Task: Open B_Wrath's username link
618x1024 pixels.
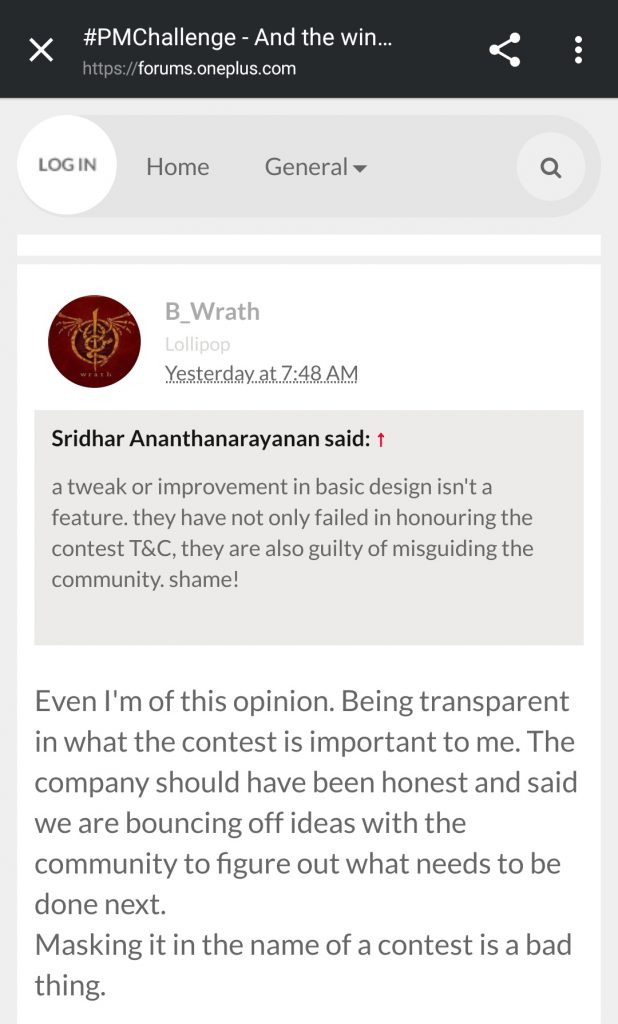Action: 212,312
